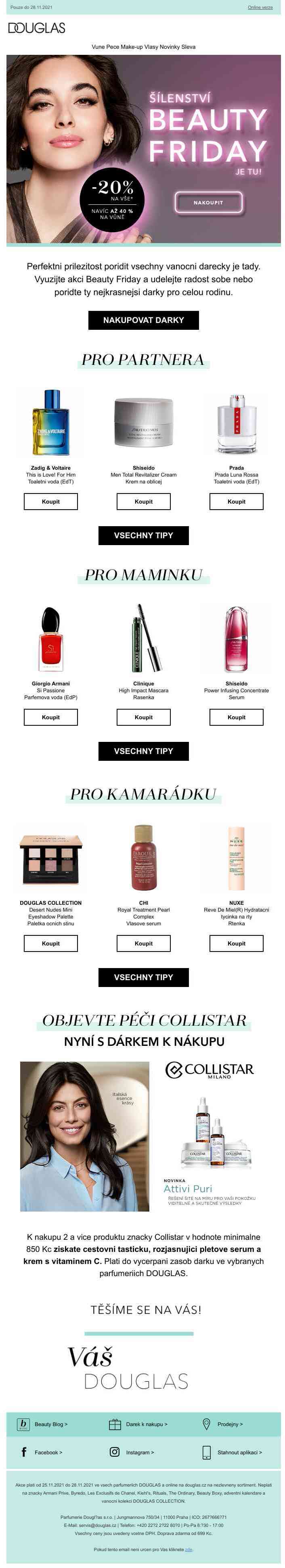The width and height of the screenshot is (285, 1568).
Task: Tap Koupit under Shiseido Men Total Revitalizer
Action: pos(143,502)
